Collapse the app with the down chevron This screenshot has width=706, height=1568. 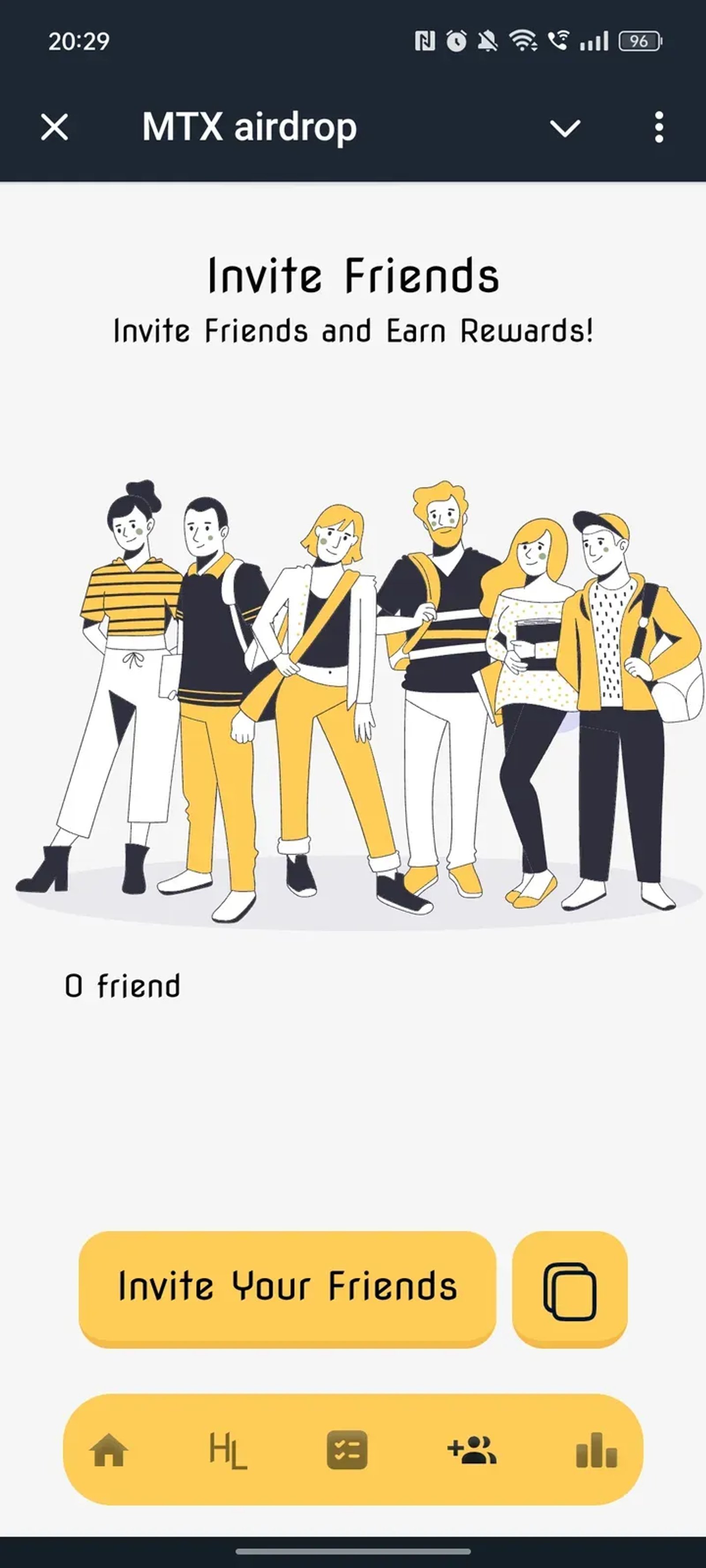click(565, 128)
